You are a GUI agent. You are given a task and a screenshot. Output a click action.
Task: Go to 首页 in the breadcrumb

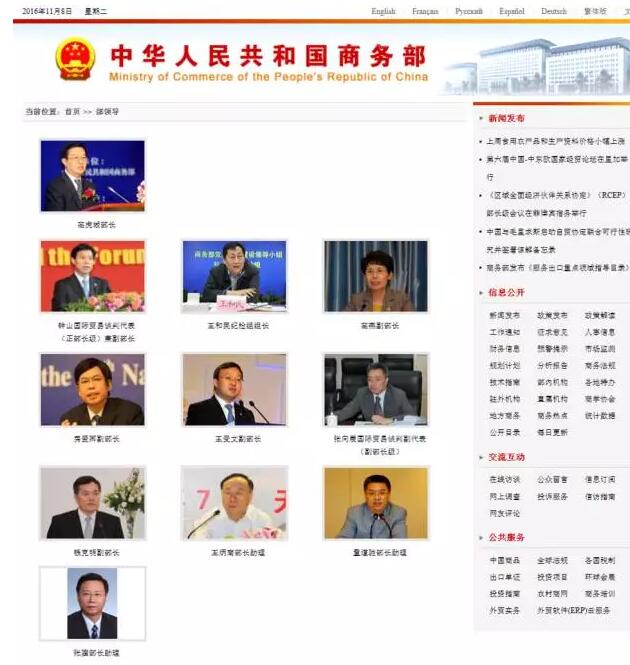pos(72,112)
